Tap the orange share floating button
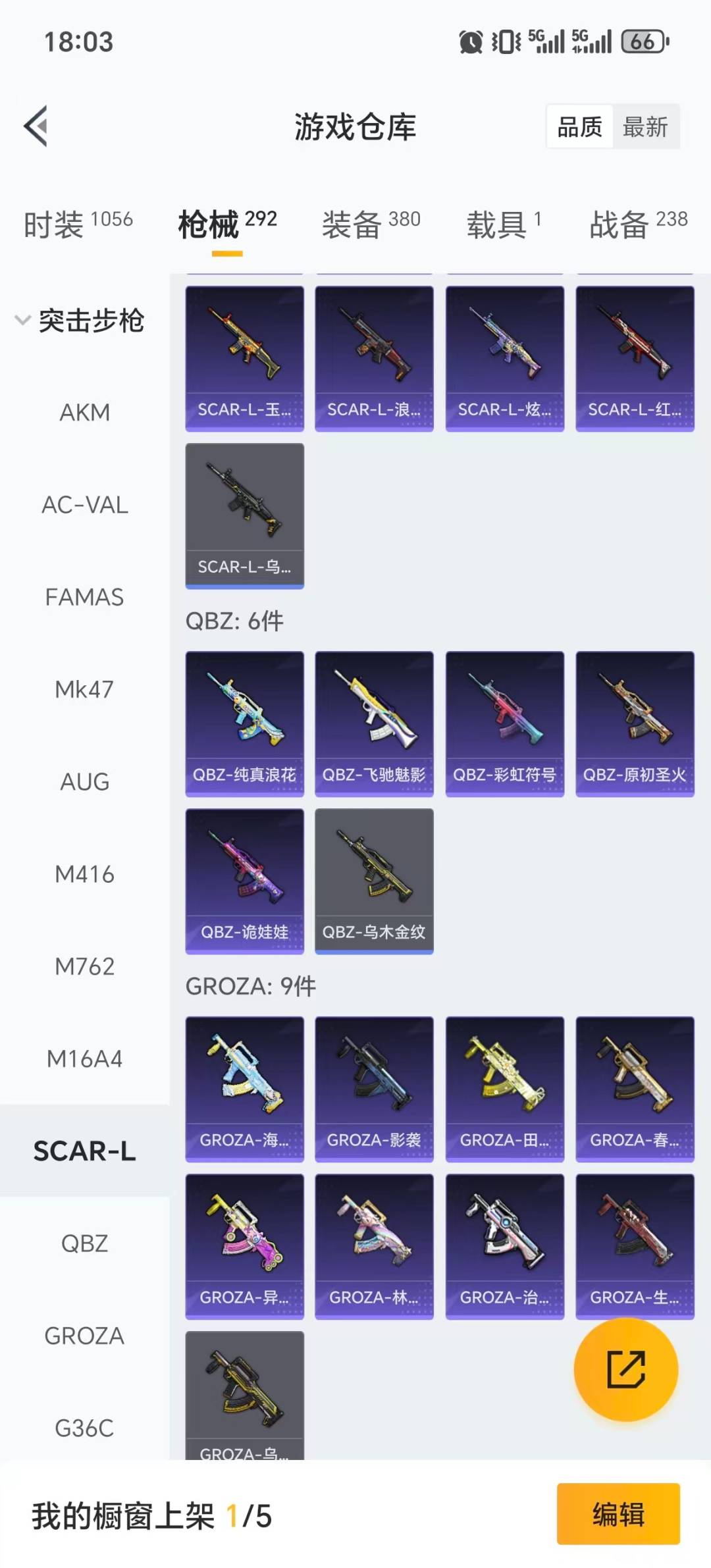This screenshot has height=1568, width=711. coord(625,1369)
